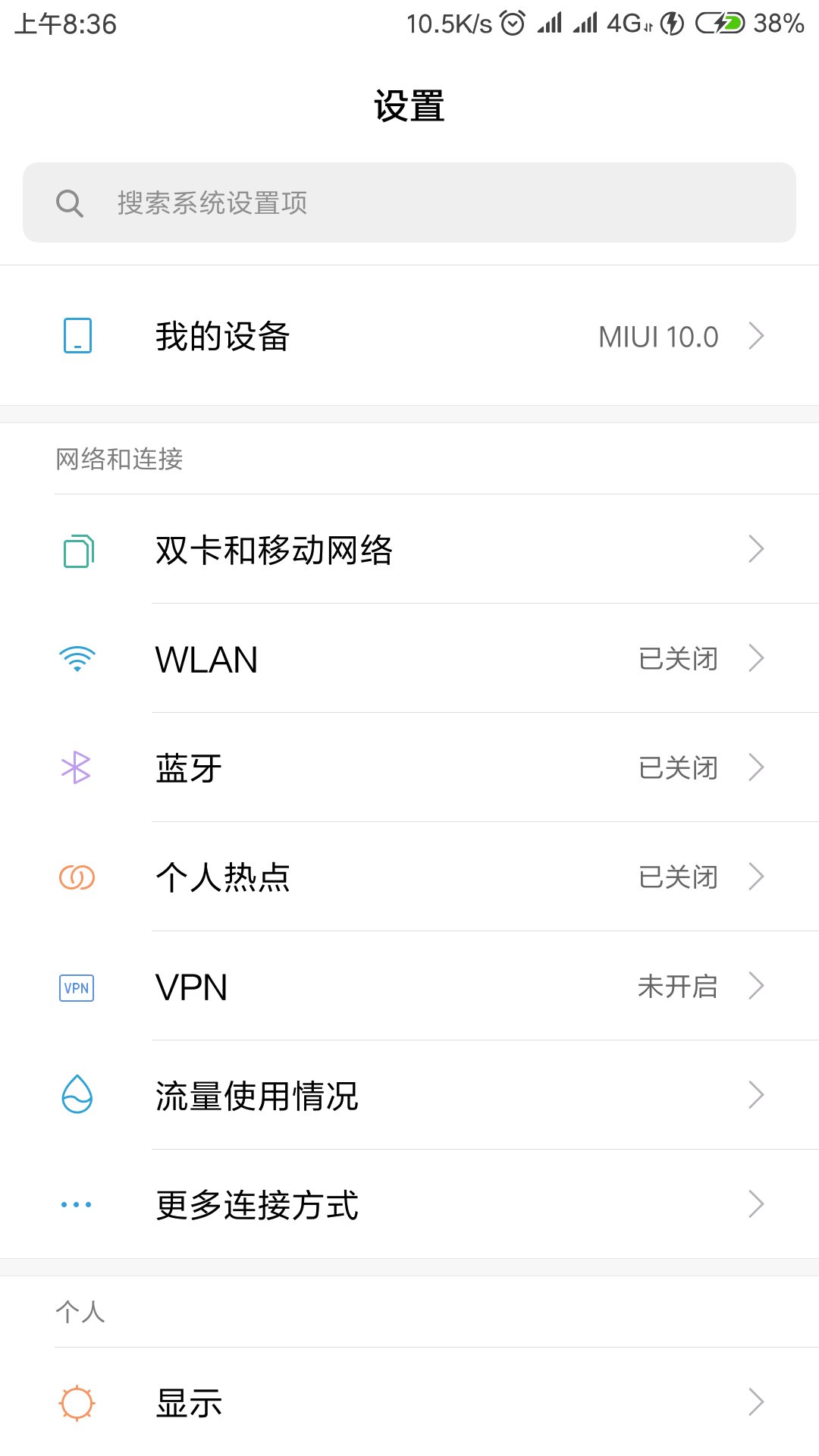
Task: Open 双卡和移动网络 settings
Action: point(409,550)
